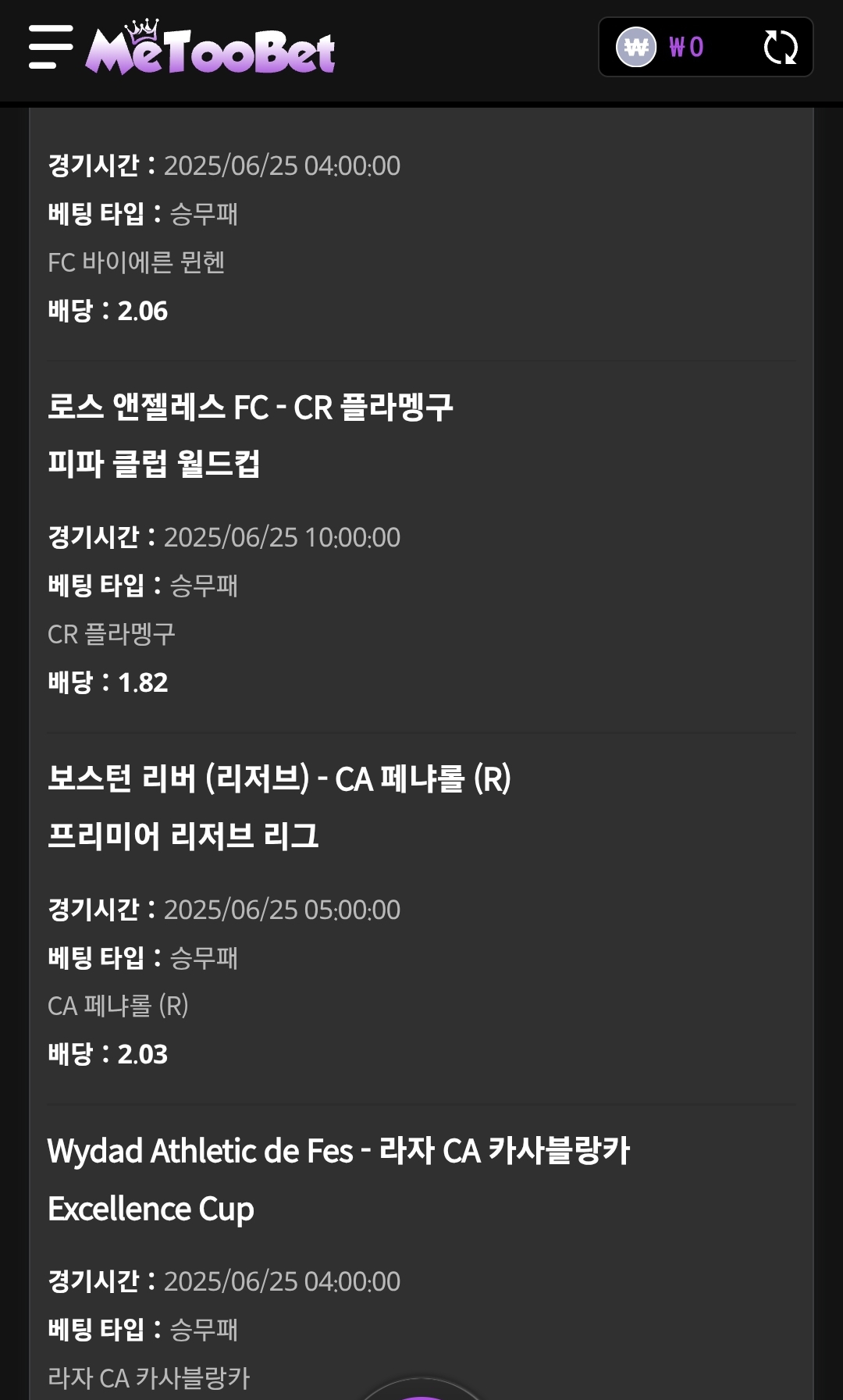
Task: Refresh the won balance
Action: coord(780,48)
